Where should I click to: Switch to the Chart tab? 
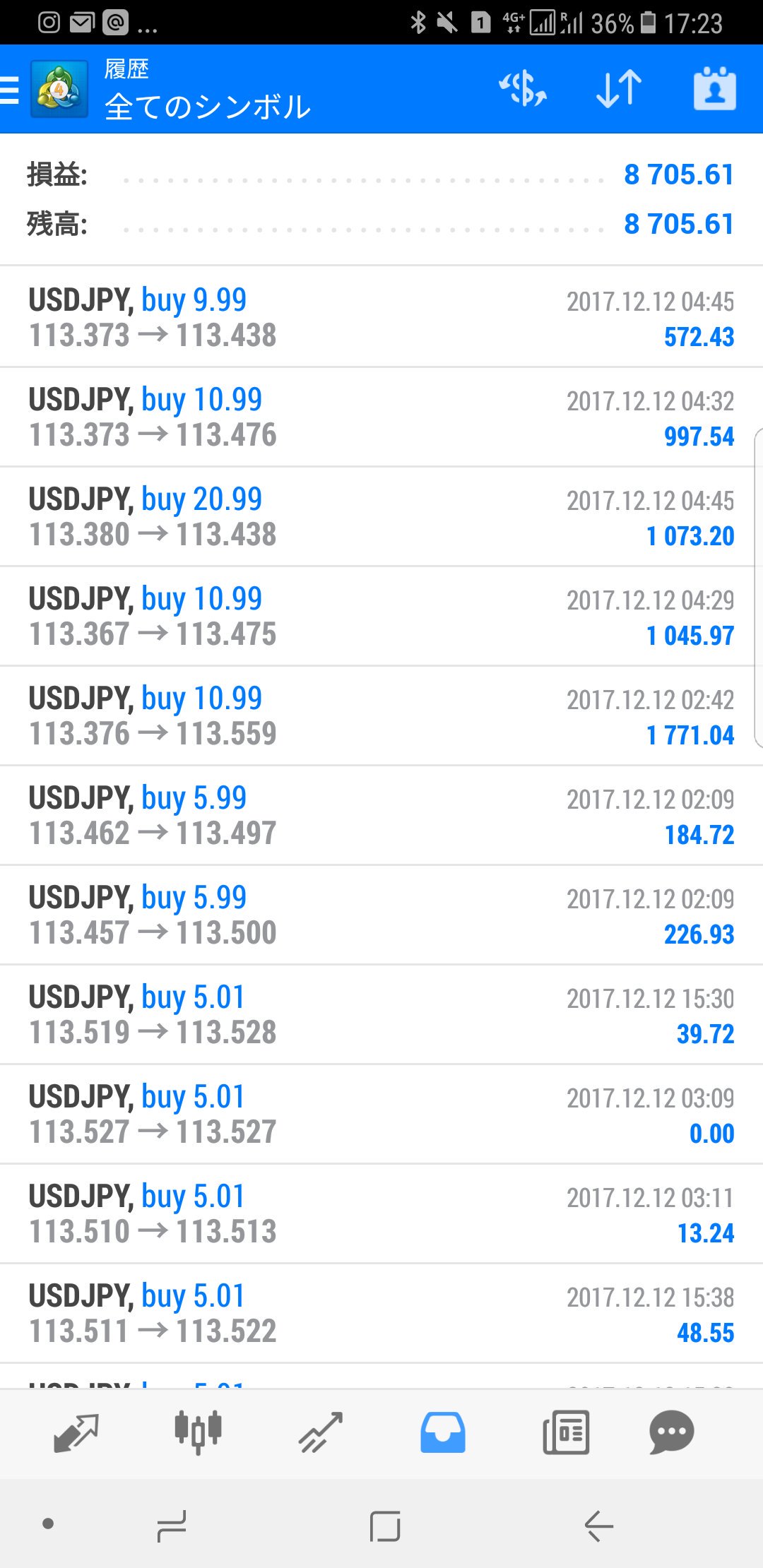click(199, 1432)
